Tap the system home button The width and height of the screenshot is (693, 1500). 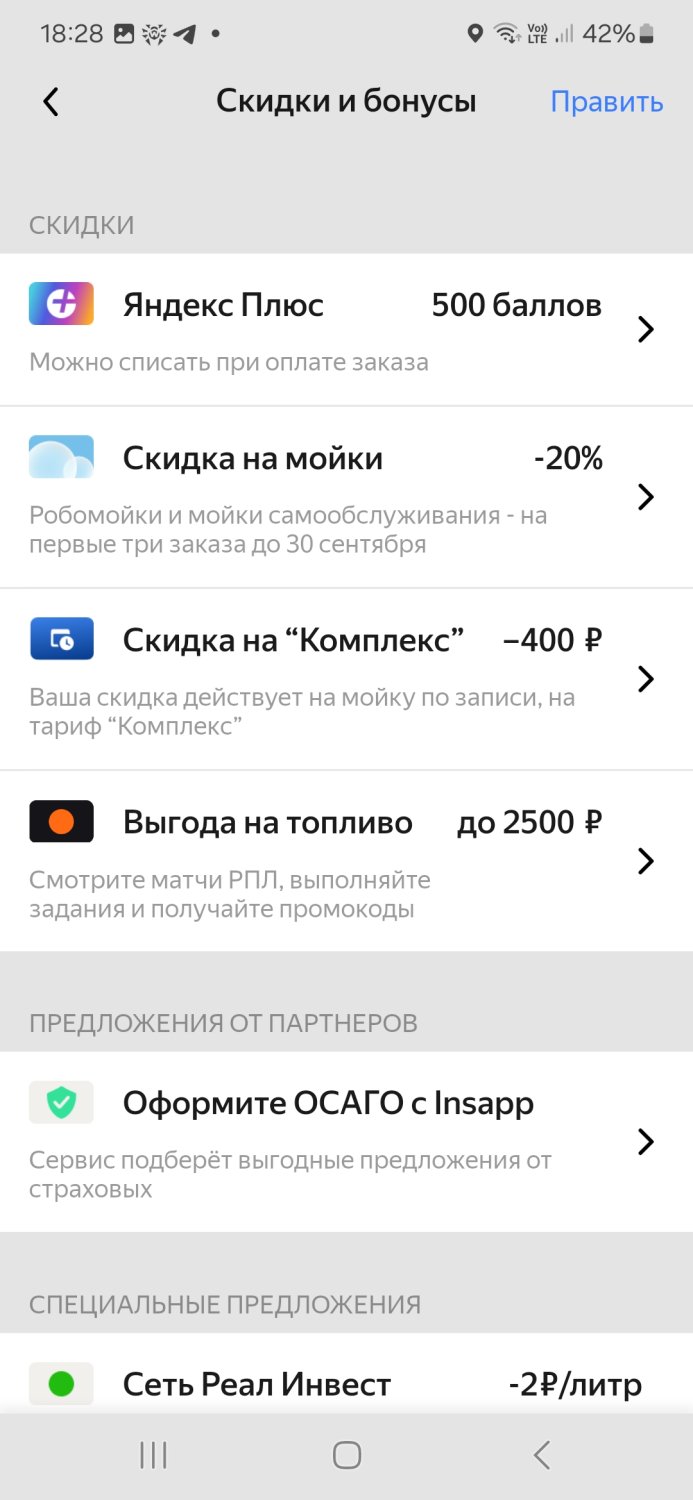pos(346,1455)
